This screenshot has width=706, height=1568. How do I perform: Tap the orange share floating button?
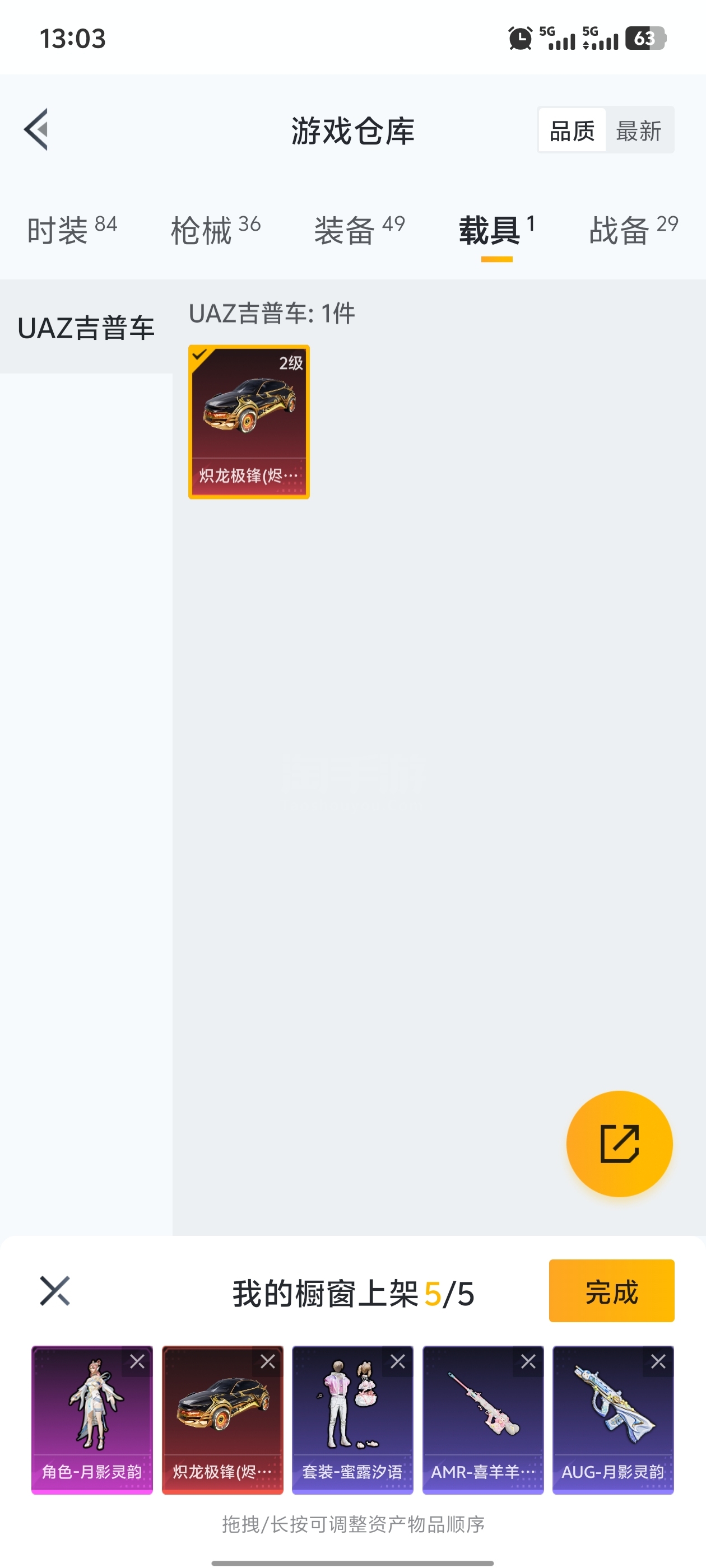pyautogui.click(x=619, y=1144)
